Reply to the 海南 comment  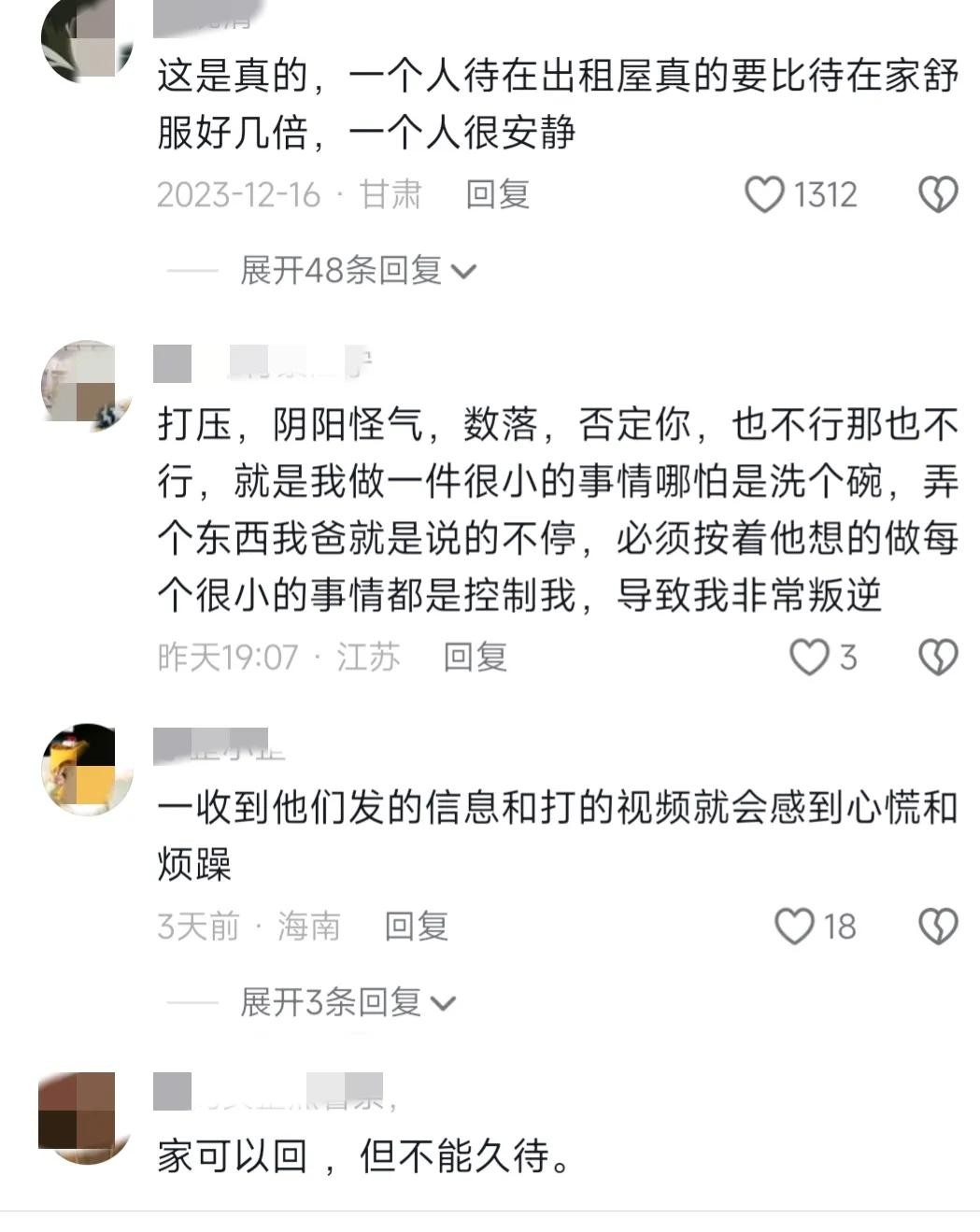coord(417,926)
